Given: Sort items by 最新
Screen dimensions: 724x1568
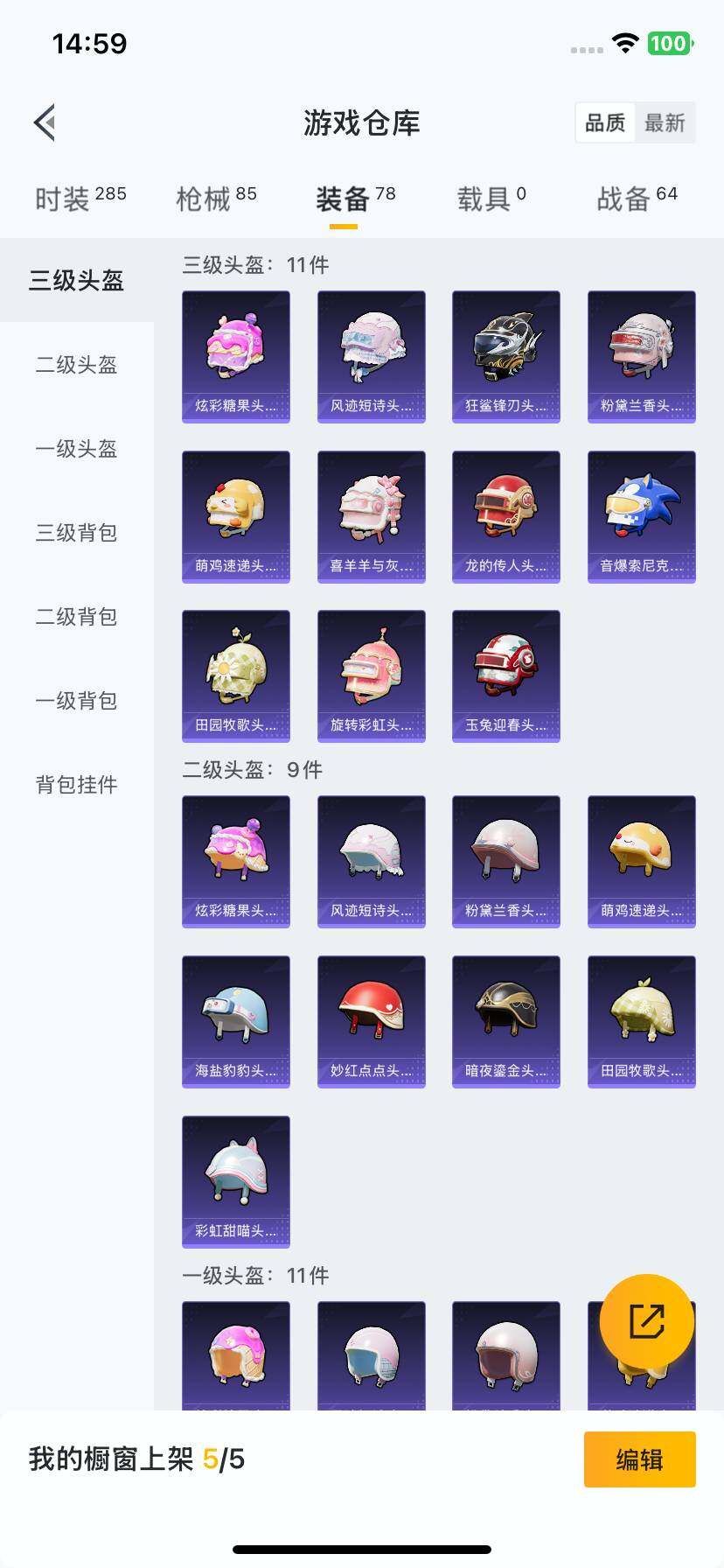Looking at the screenshot, I should 665,123.
